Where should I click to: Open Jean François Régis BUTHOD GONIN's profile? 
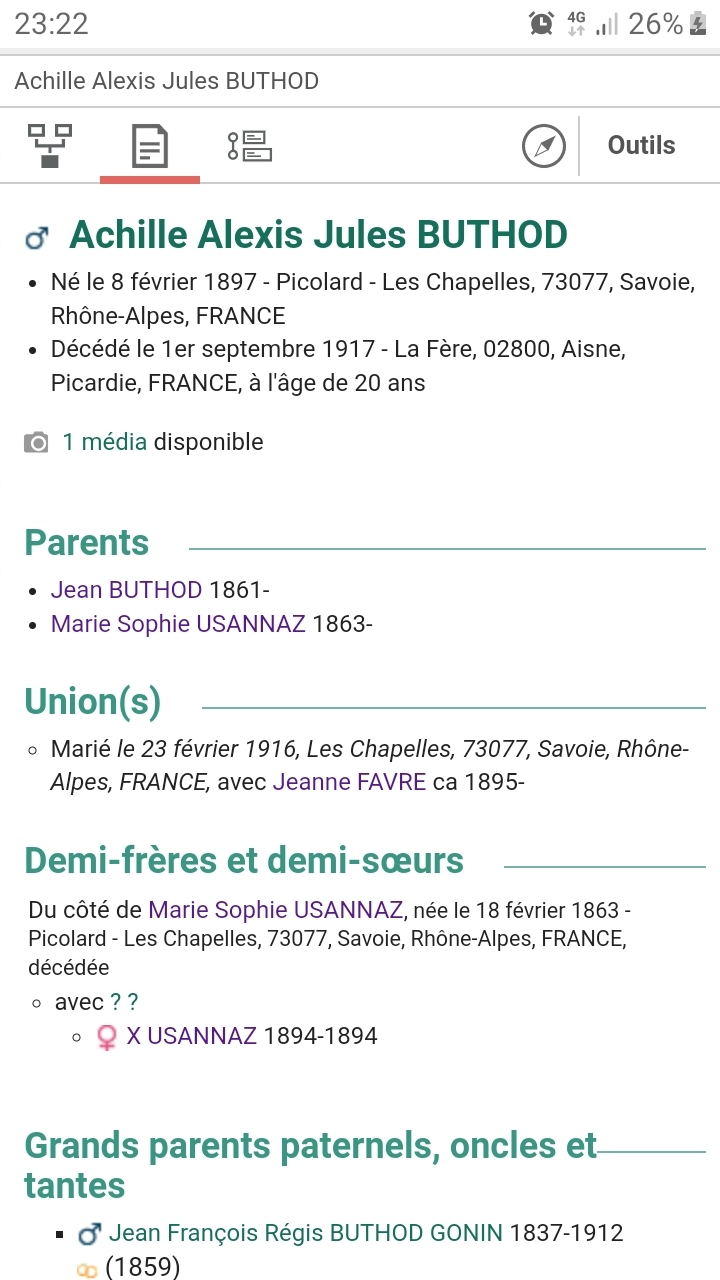(305, 1233)
